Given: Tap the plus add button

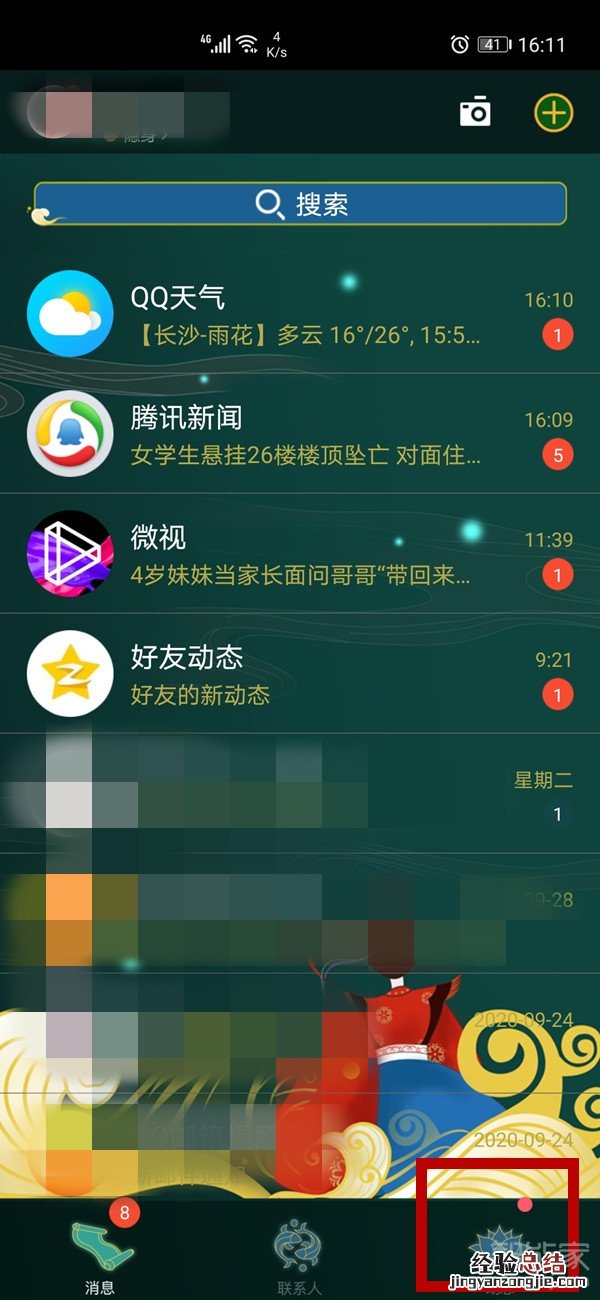Looking at the screenshot, I should (x=553, y=112).
